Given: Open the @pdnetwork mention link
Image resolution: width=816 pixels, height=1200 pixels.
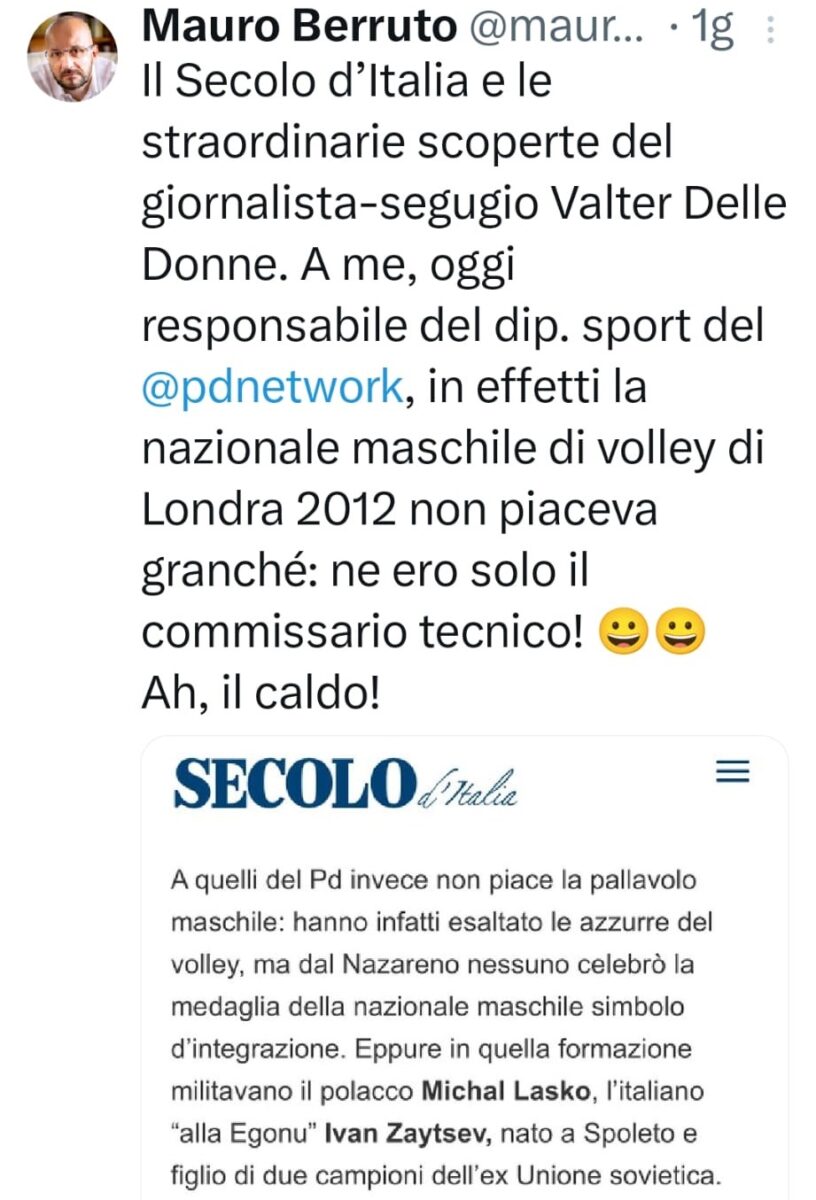Looking at the screenshot, I should click(x=272, y=385).
